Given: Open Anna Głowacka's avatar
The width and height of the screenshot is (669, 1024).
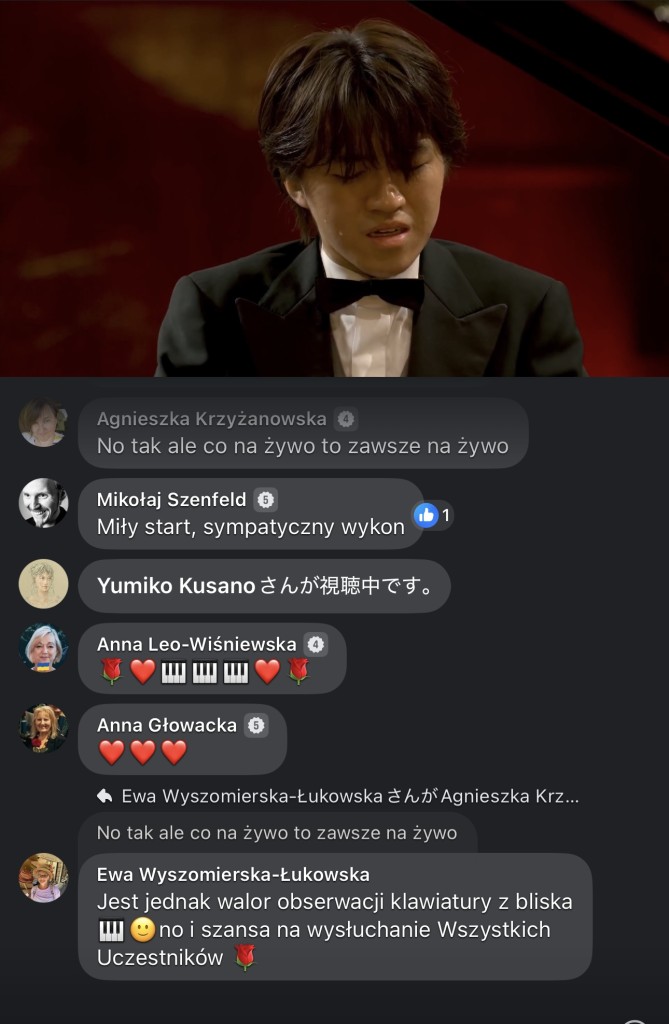Looking at the screenshot, I should coord(43,727).
